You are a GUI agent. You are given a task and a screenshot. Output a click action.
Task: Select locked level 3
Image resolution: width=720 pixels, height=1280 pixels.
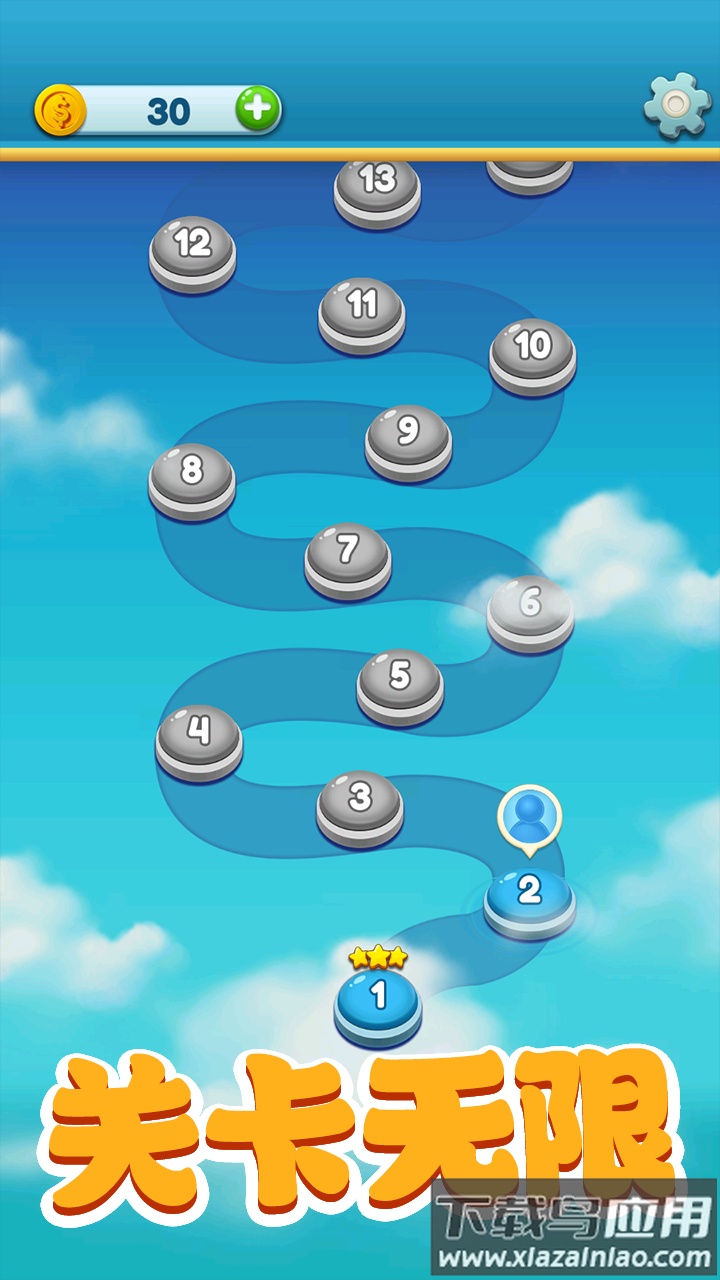(360, 802)
